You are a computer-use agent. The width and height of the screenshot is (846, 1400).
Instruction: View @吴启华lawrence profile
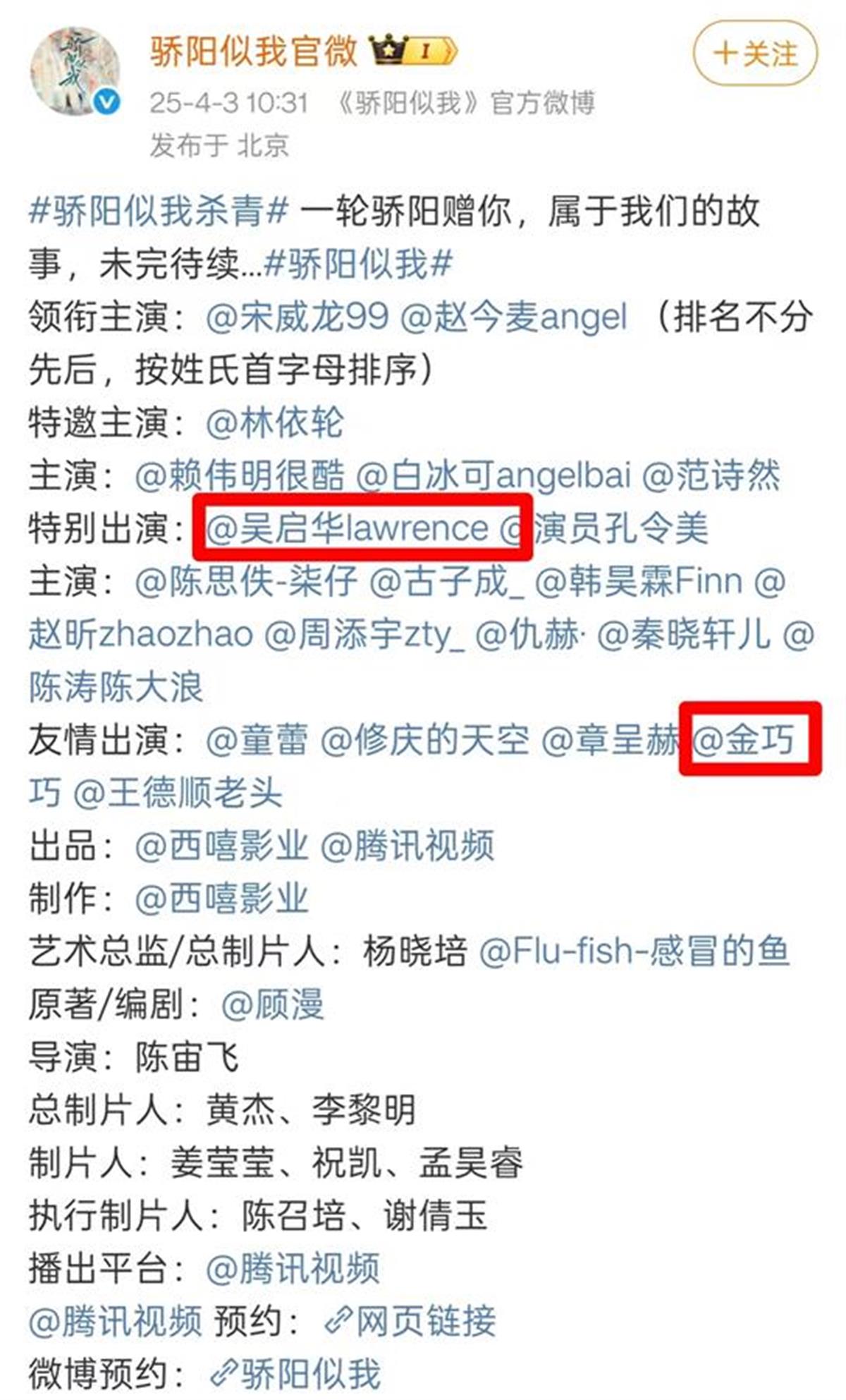(x=347, y=529)
